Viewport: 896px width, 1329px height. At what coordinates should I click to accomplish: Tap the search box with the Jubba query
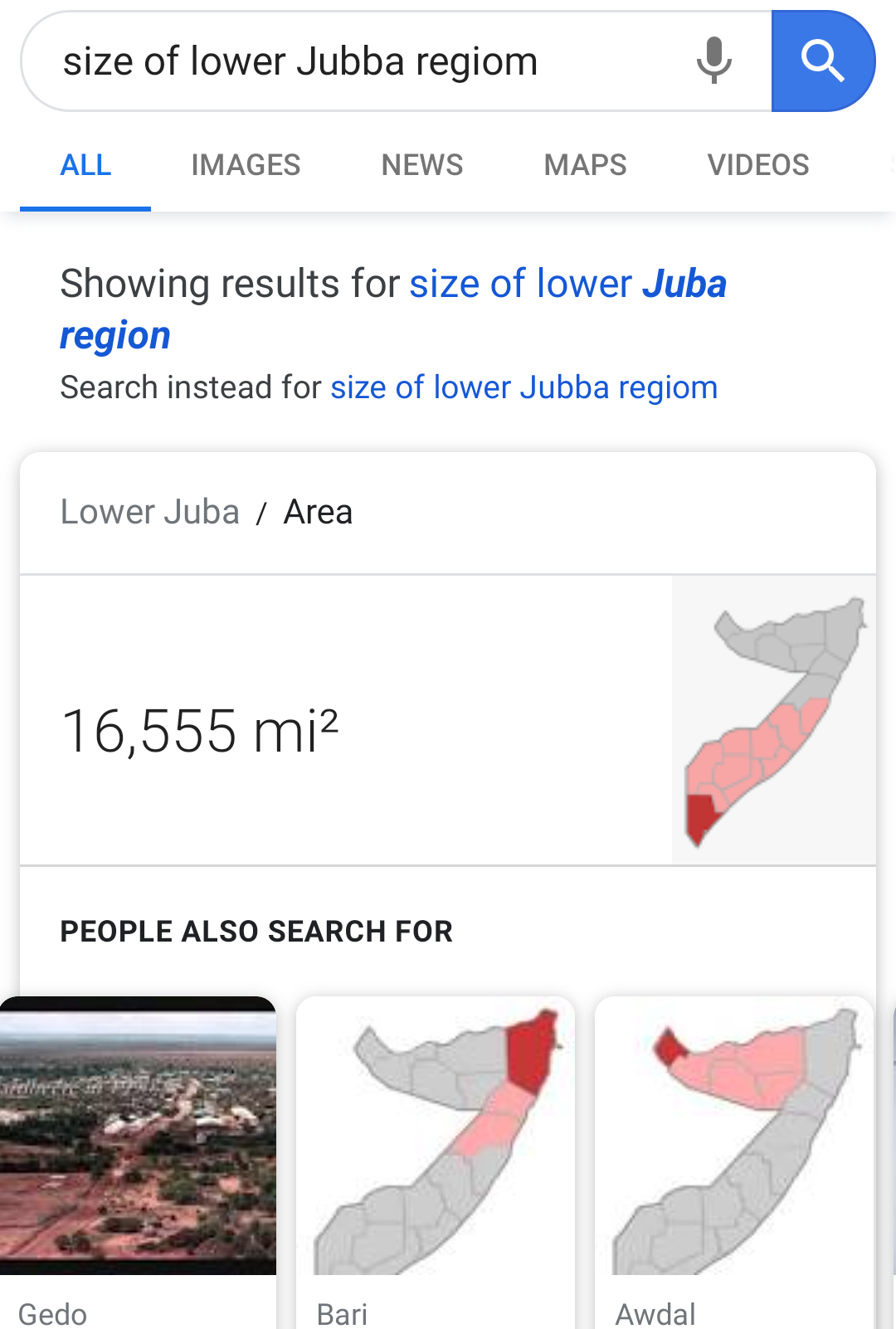point(348,61)
